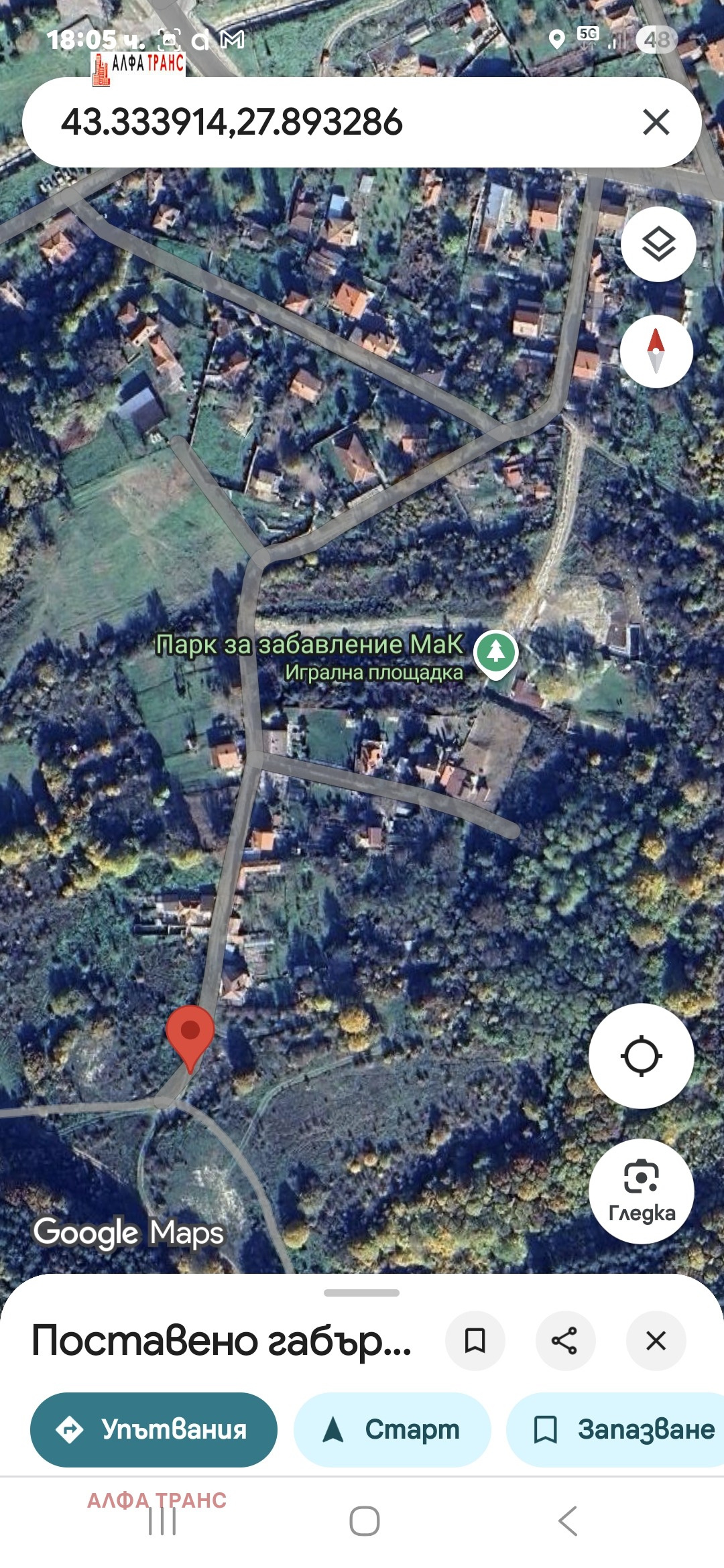
Task: Expand the bottom sheet using the handle
Action: 361,1293
